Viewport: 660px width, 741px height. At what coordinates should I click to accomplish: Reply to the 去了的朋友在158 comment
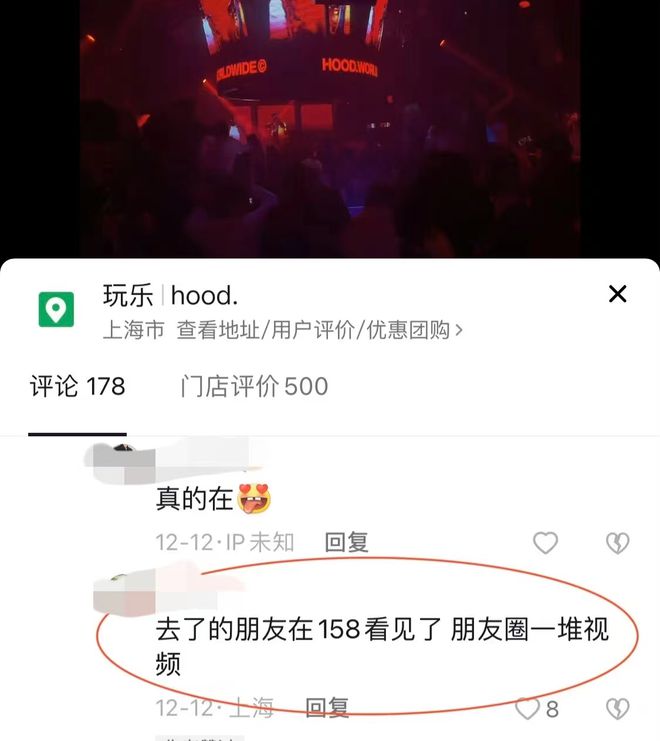click(x=326, y=709)
